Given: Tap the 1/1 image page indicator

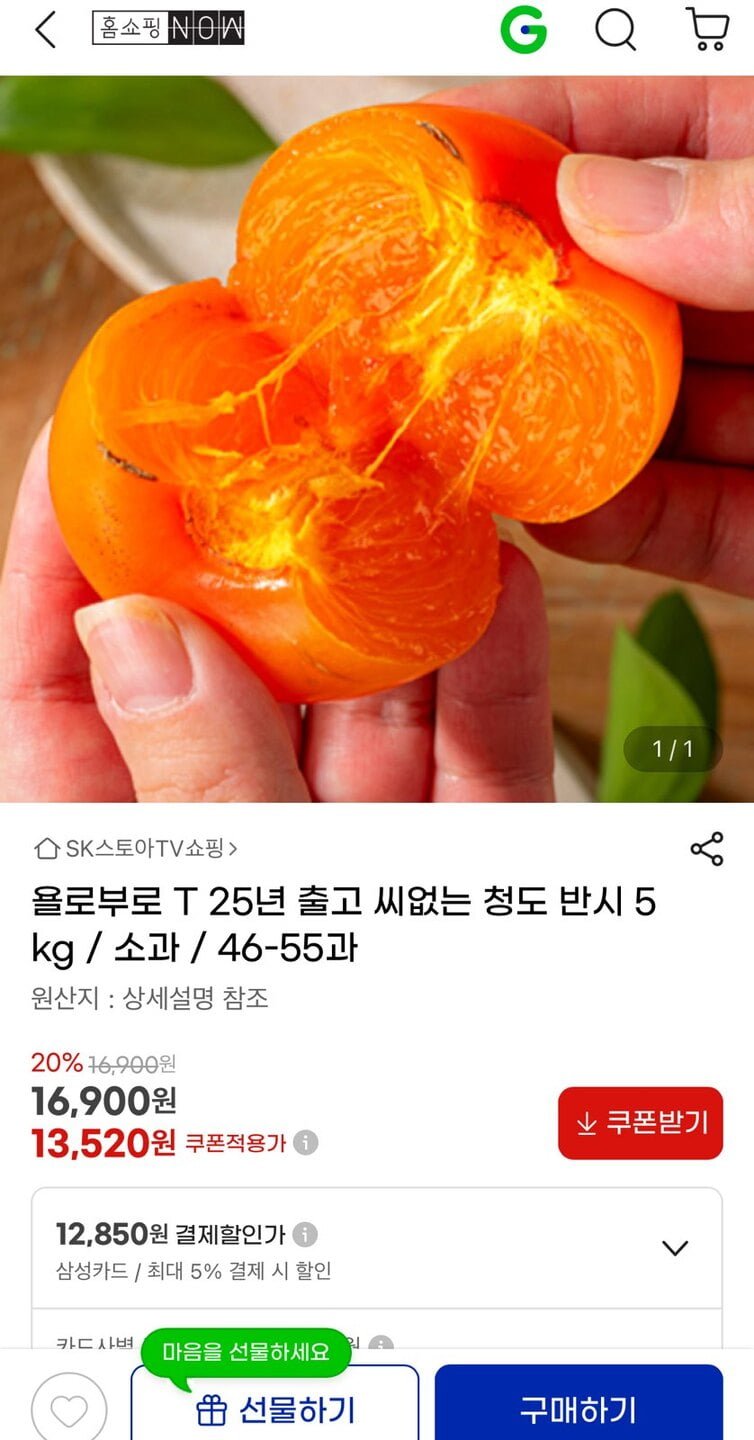Looking at the screenshot, I should tap(673, 746).
